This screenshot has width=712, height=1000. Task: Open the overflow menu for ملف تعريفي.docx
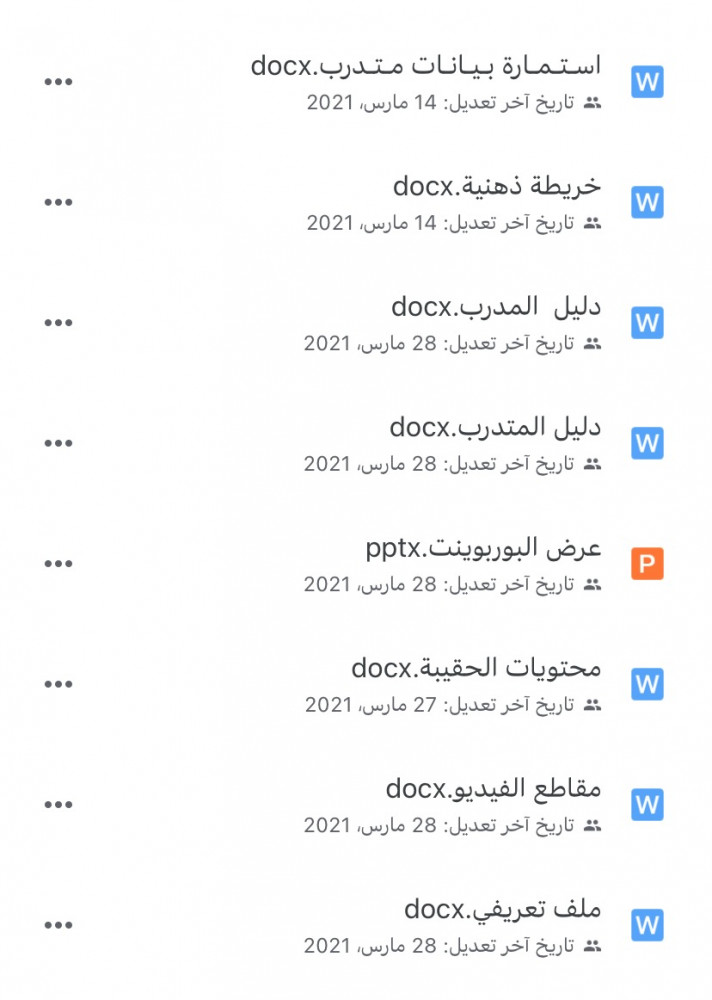(x=59, y=925)
